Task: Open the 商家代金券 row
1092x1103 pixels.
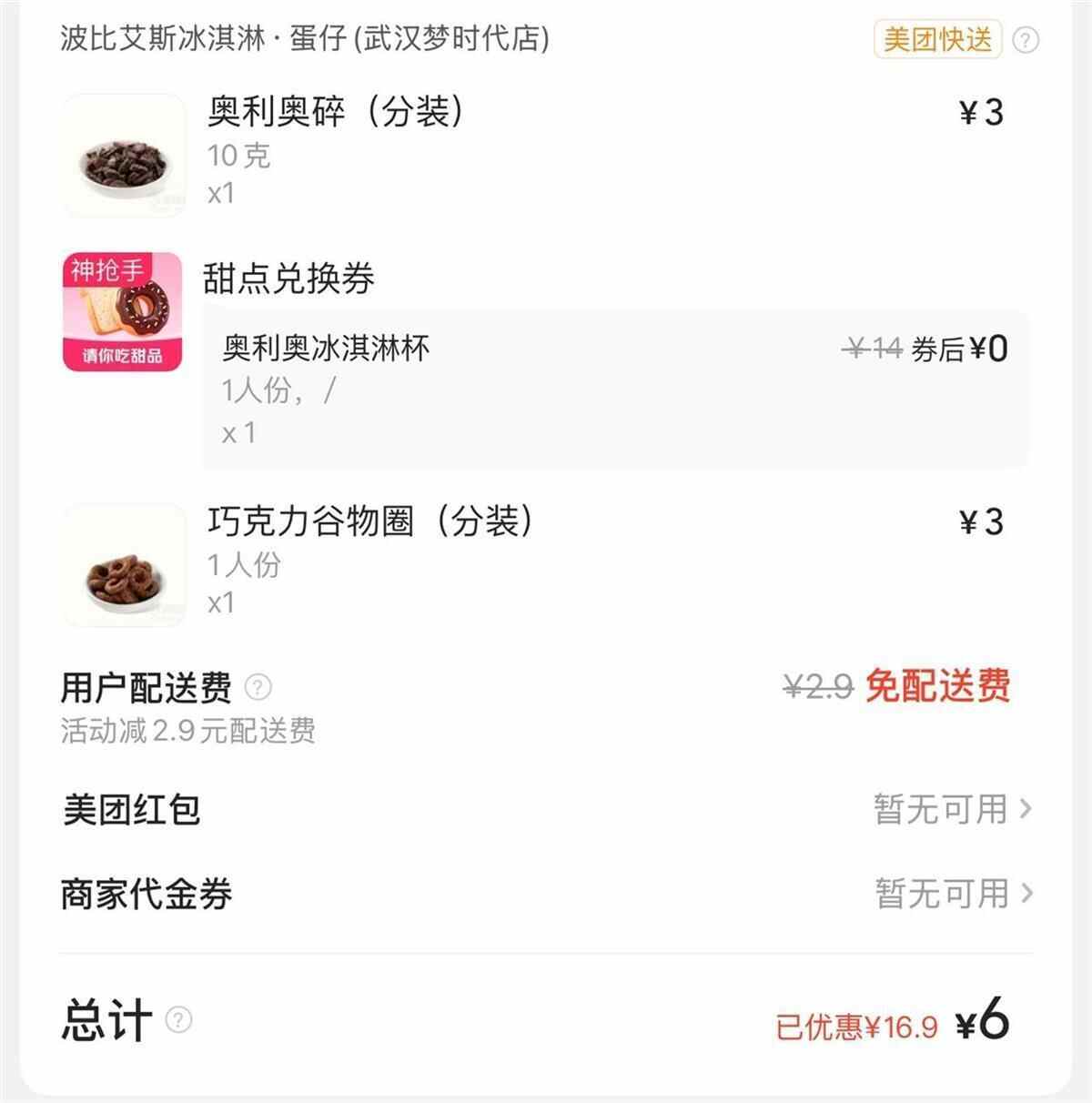Action: [x=546, y=894]
